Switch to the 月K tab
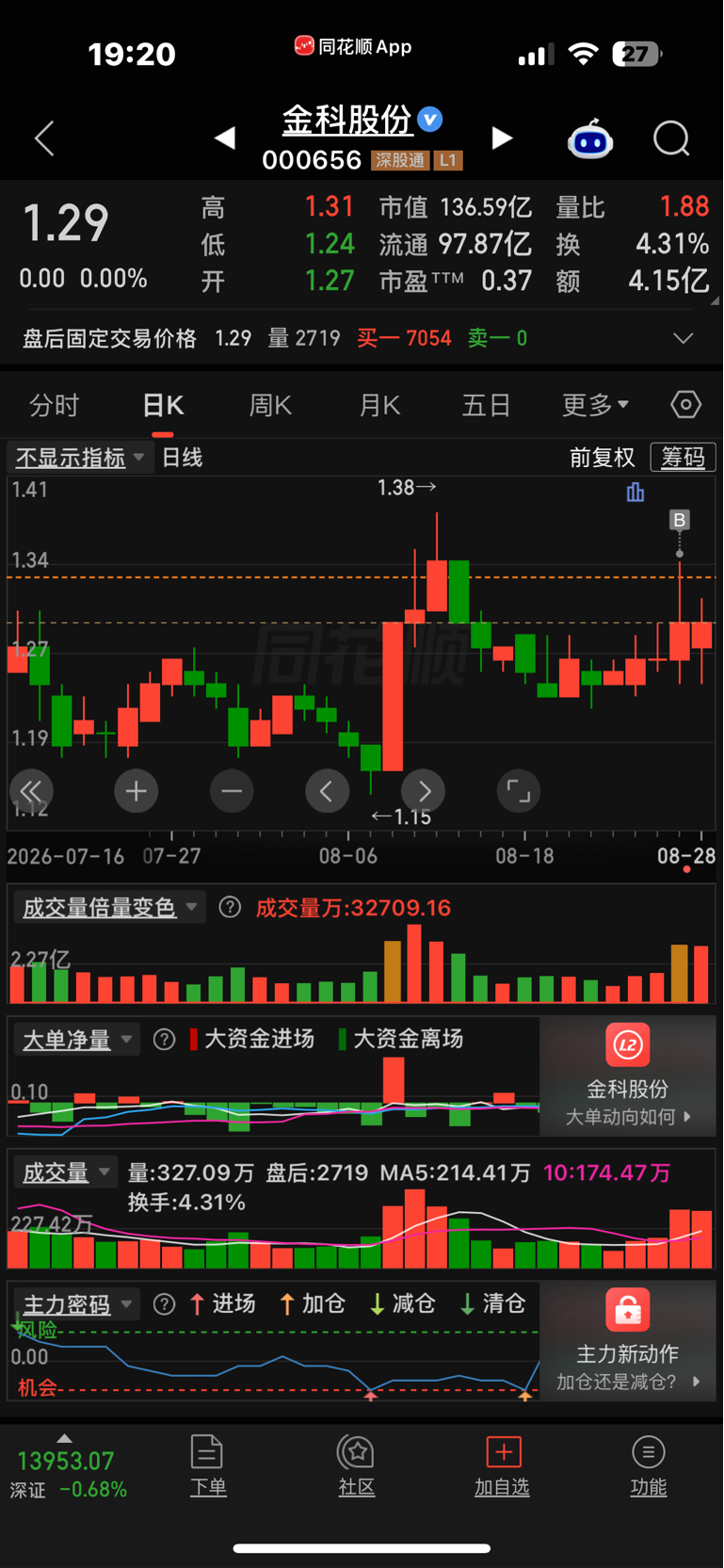This screenshot has width=724, height=1568. pyautogui.click(x=379, y=406)
